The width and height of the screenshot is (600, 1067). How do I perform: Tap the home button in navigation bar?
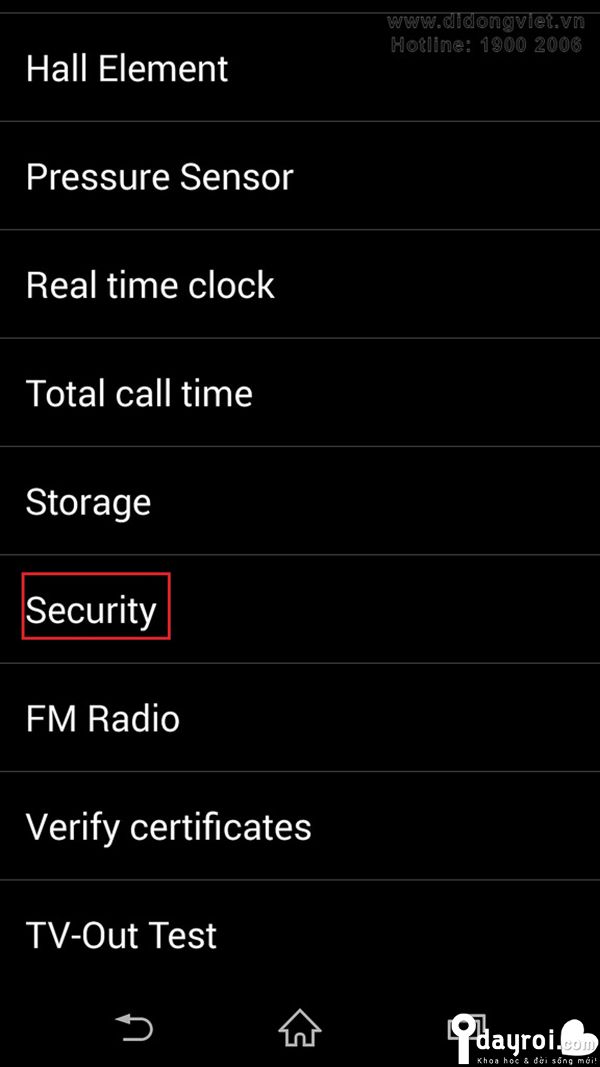[300, 1027]
